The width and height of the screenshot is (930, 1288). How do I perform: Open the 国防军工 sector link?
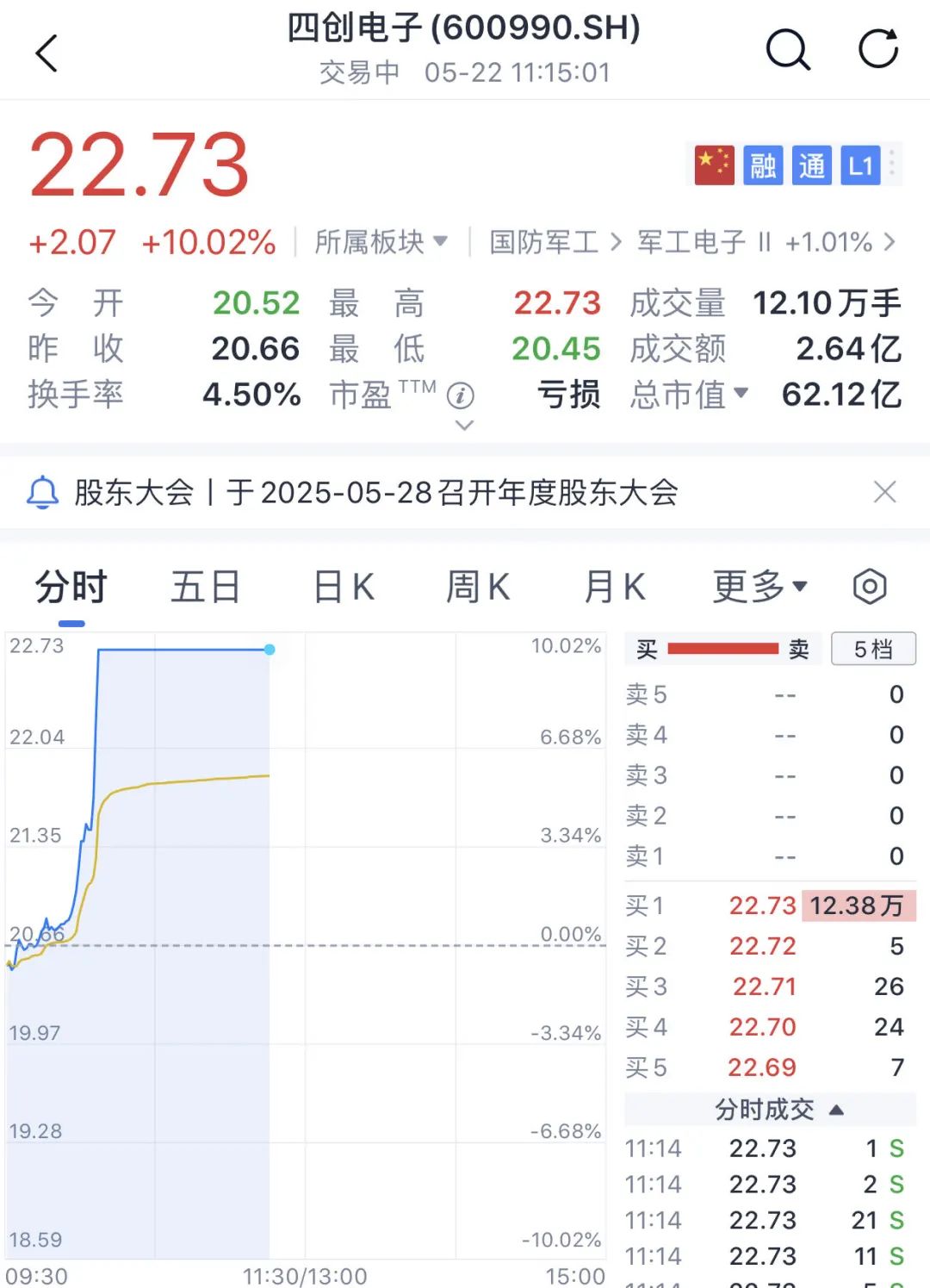[555, 242]
